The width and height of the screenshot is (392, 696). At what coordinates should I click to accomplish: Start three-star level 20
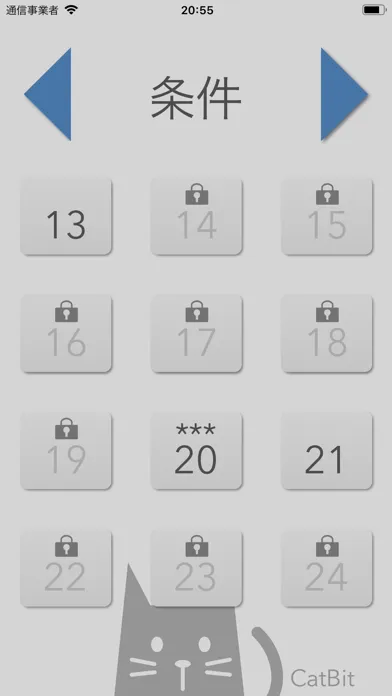point(196,451)
